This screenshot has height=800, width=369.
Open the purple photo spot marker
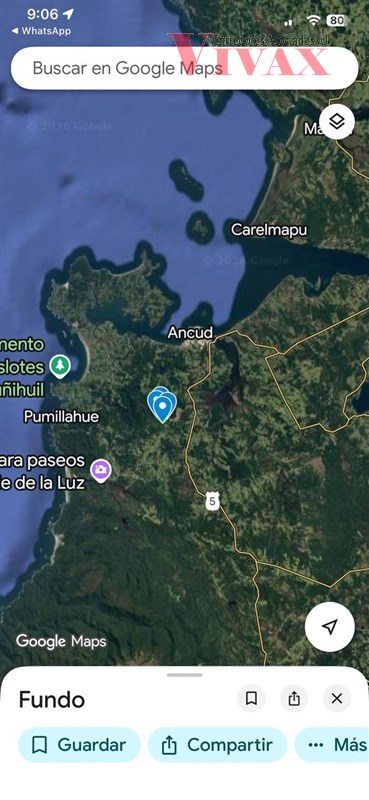[x=101, y=470]
